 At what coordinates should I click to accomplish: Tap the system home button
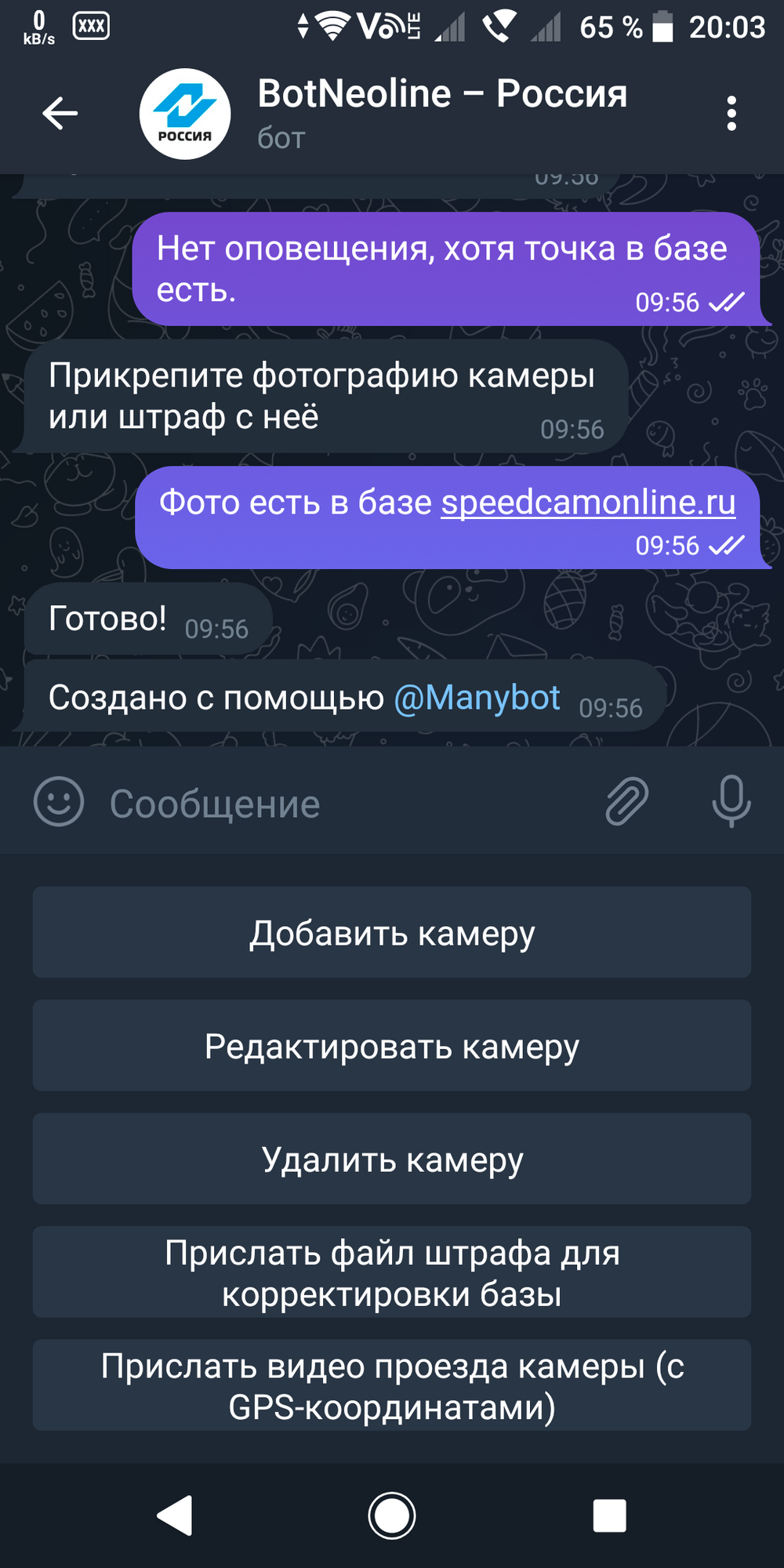392,1515
